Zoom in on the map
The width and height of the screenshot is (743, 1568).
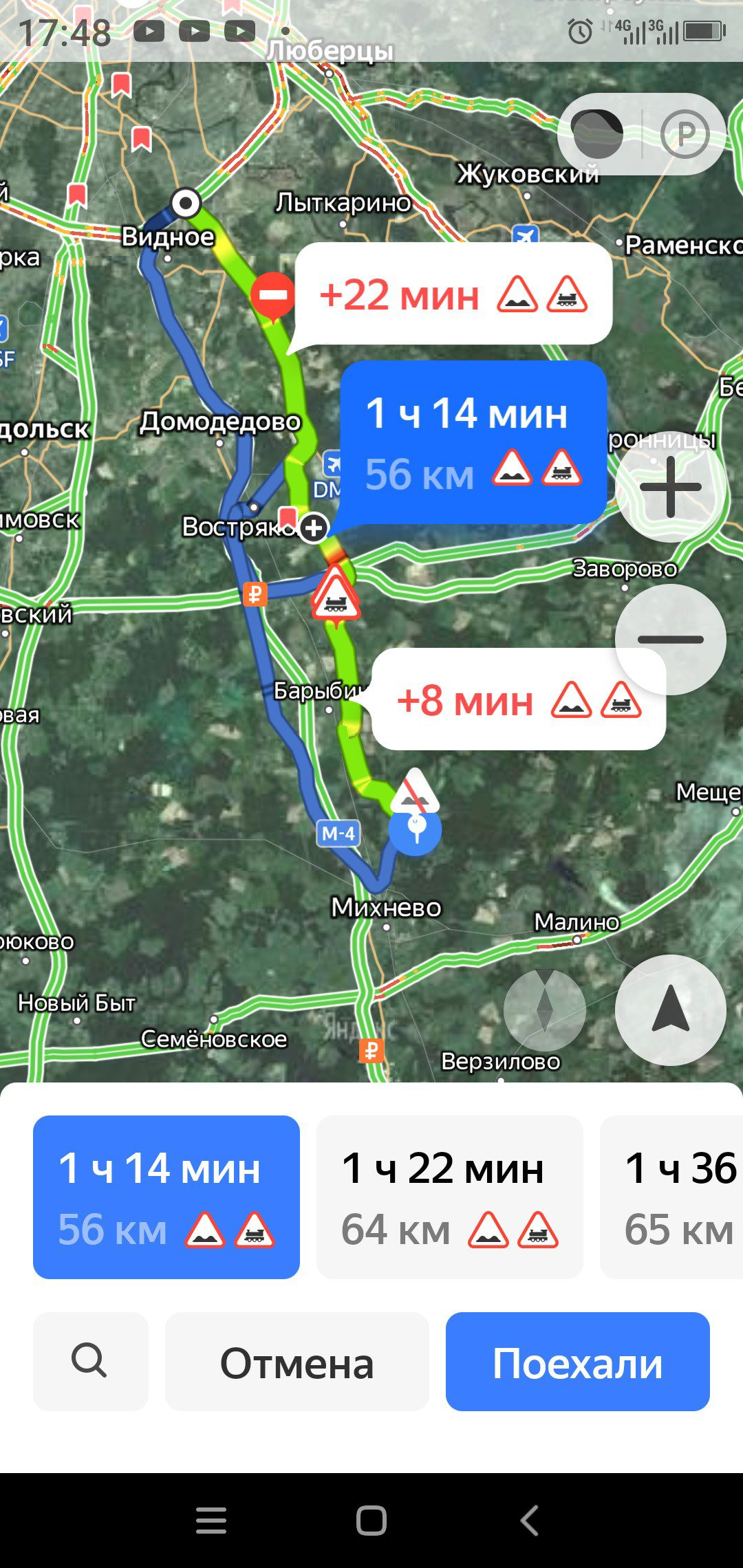coord(670,487)
